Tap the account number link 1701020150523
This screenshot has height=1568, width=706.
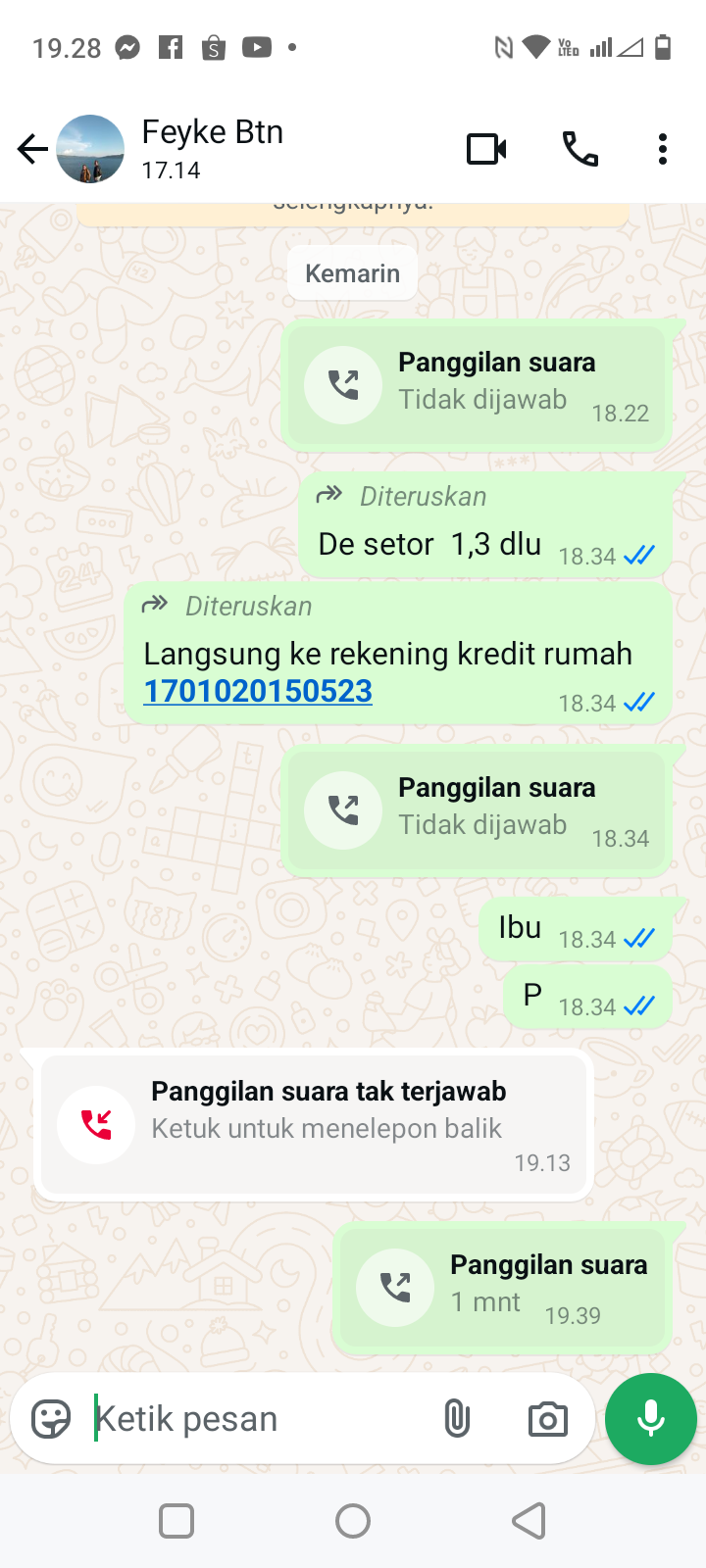[258, 691]
